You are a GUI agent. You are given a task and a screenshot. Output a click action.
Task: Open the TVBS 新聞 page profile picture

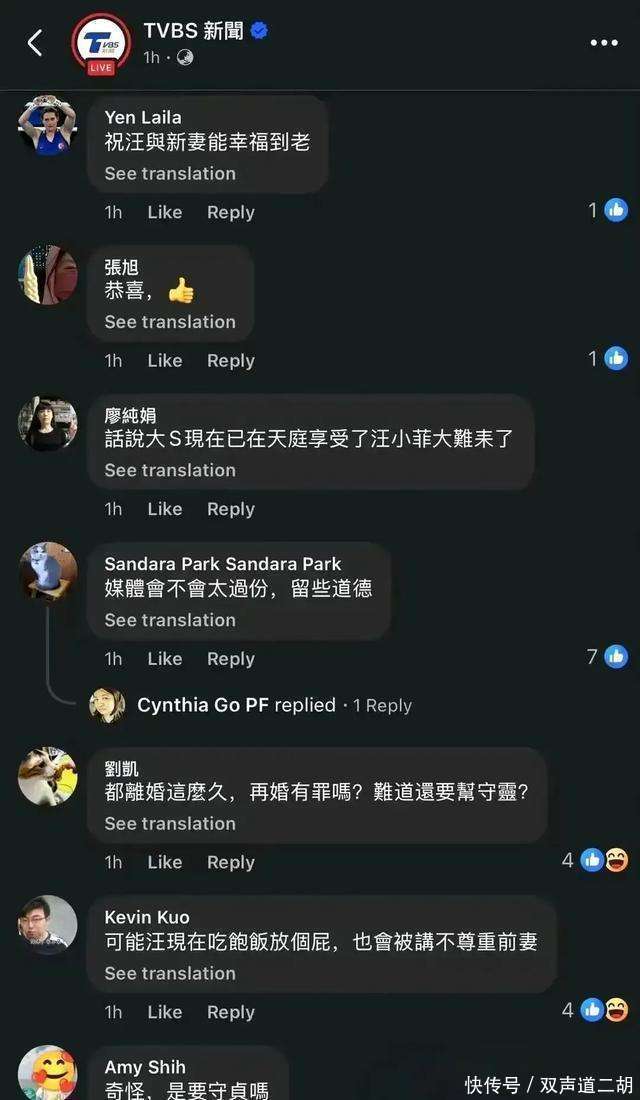[101, 43]
